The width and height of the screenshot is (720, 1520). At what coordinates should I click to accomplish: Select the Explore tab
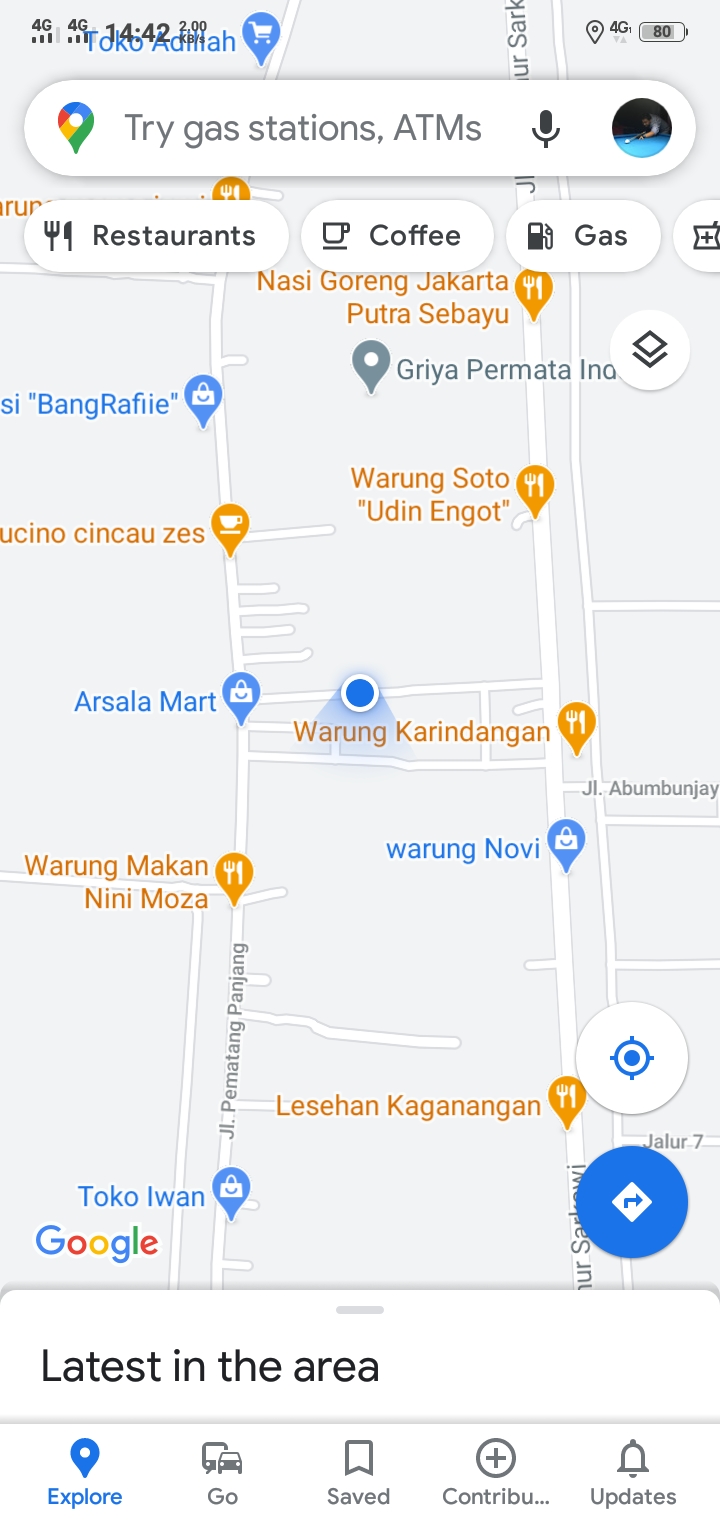coord(85,1472)
